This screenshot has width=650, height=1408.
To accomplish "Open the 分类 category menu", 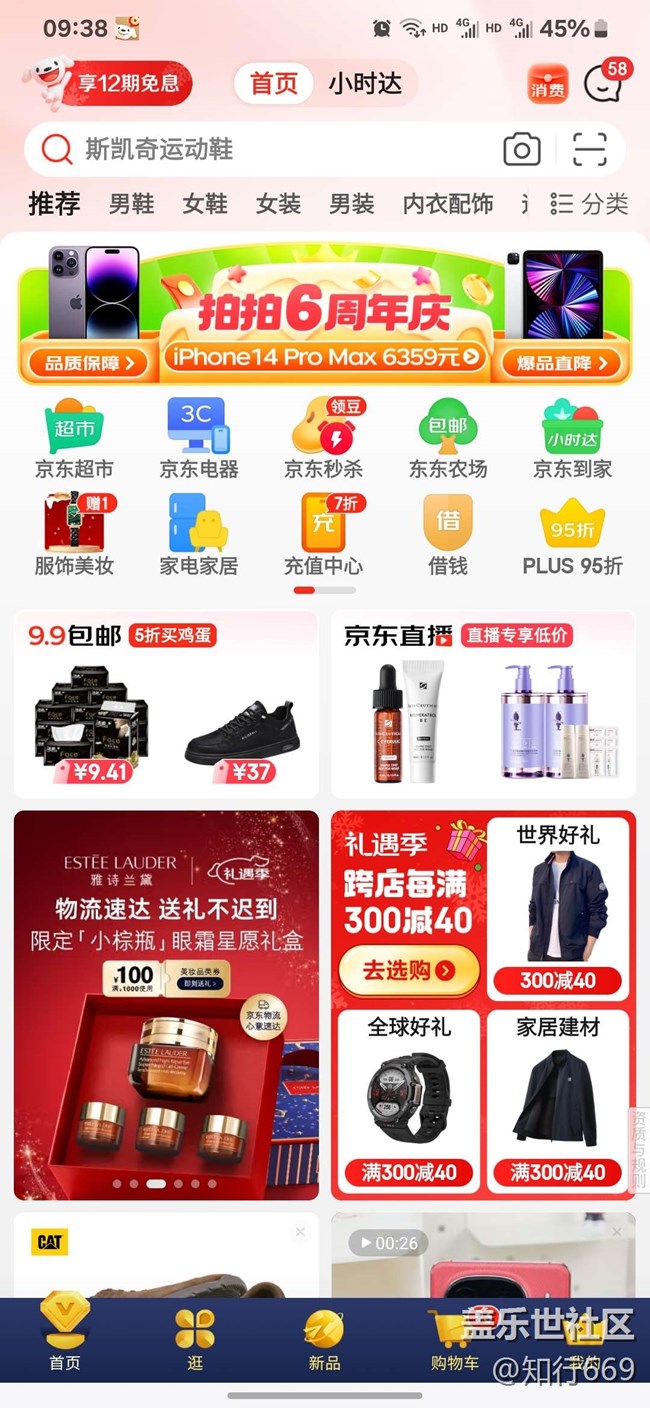I will pyautogui.click(x=589, y=204).
